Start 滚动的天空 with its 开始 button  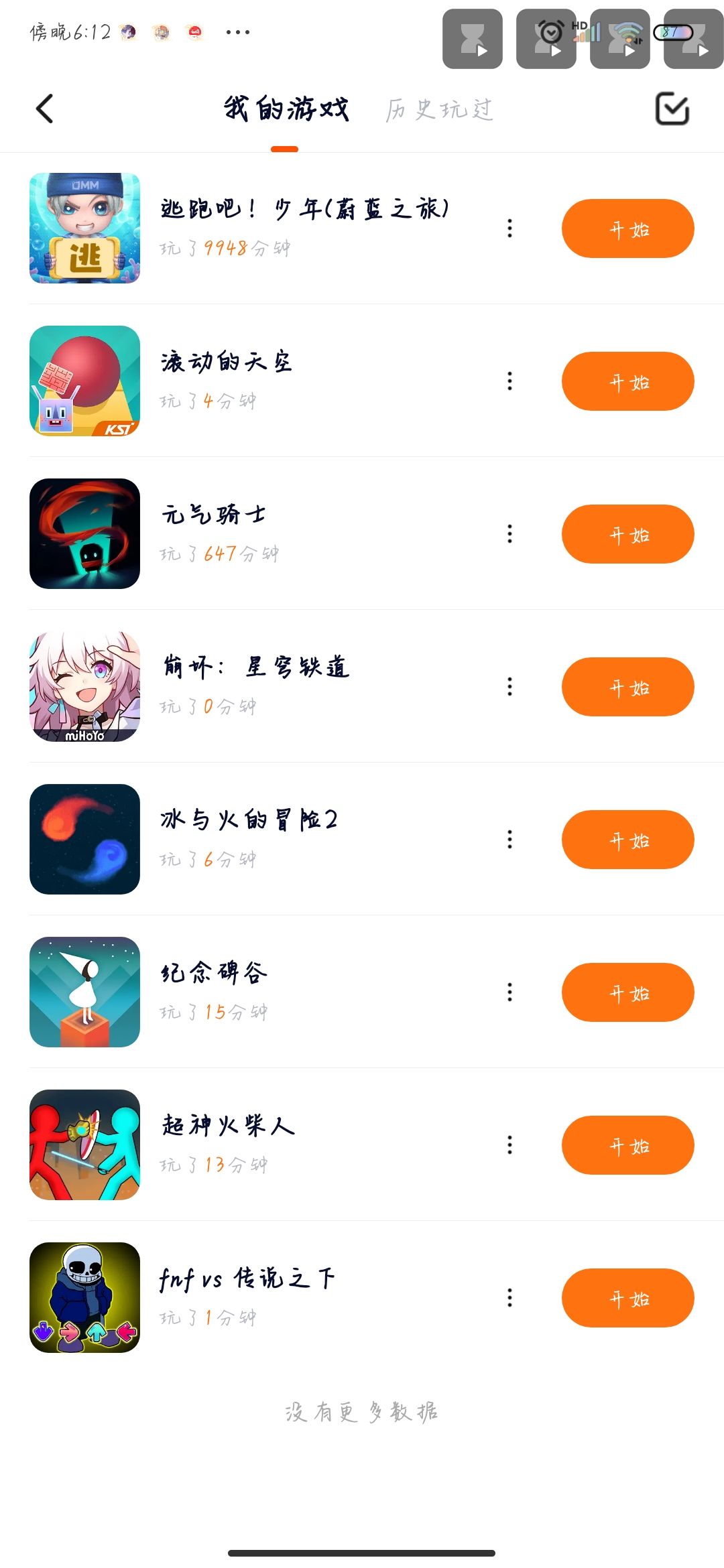tap(627, 381)
